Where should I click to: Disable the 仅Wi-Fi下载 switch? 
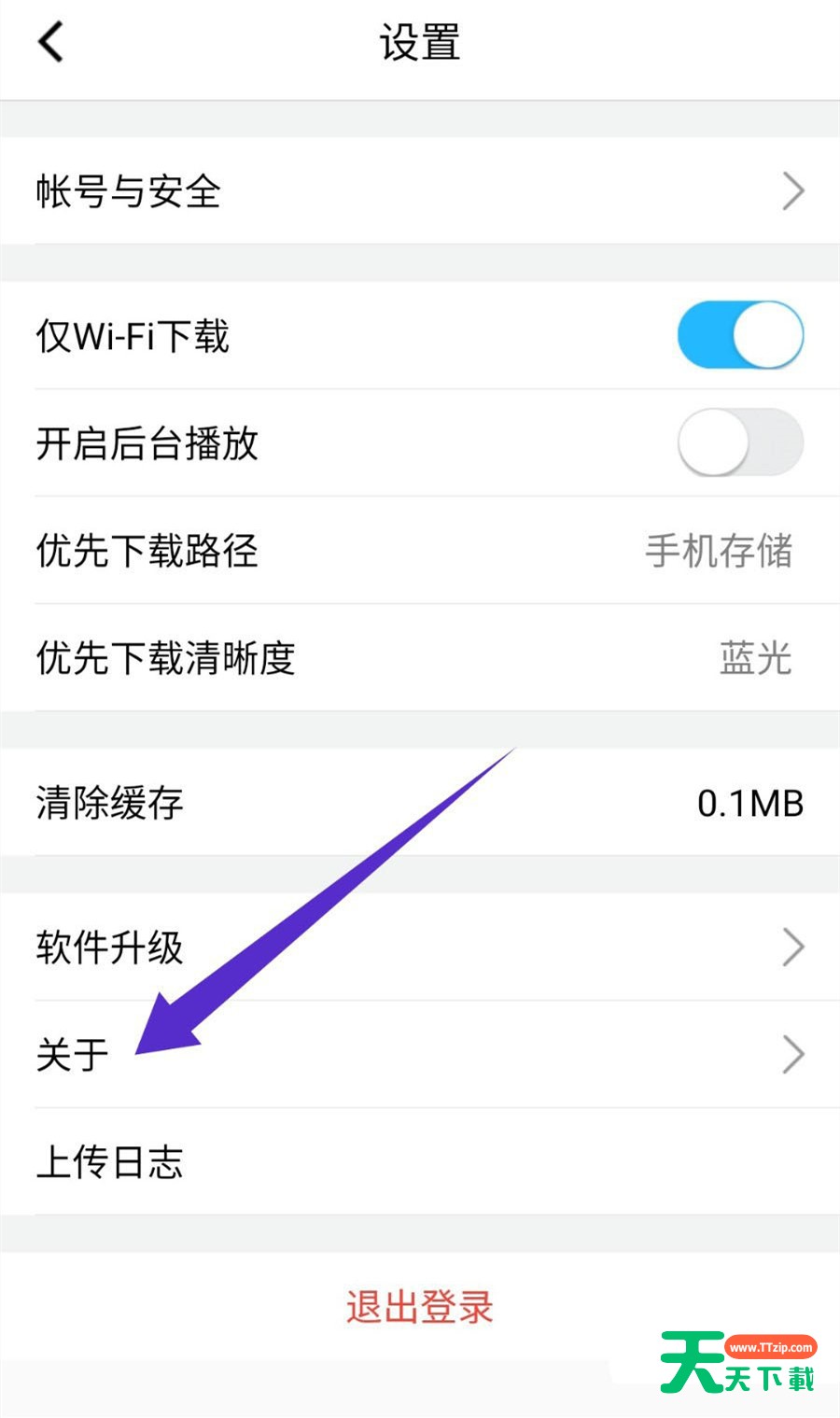[x=739, y=335]
